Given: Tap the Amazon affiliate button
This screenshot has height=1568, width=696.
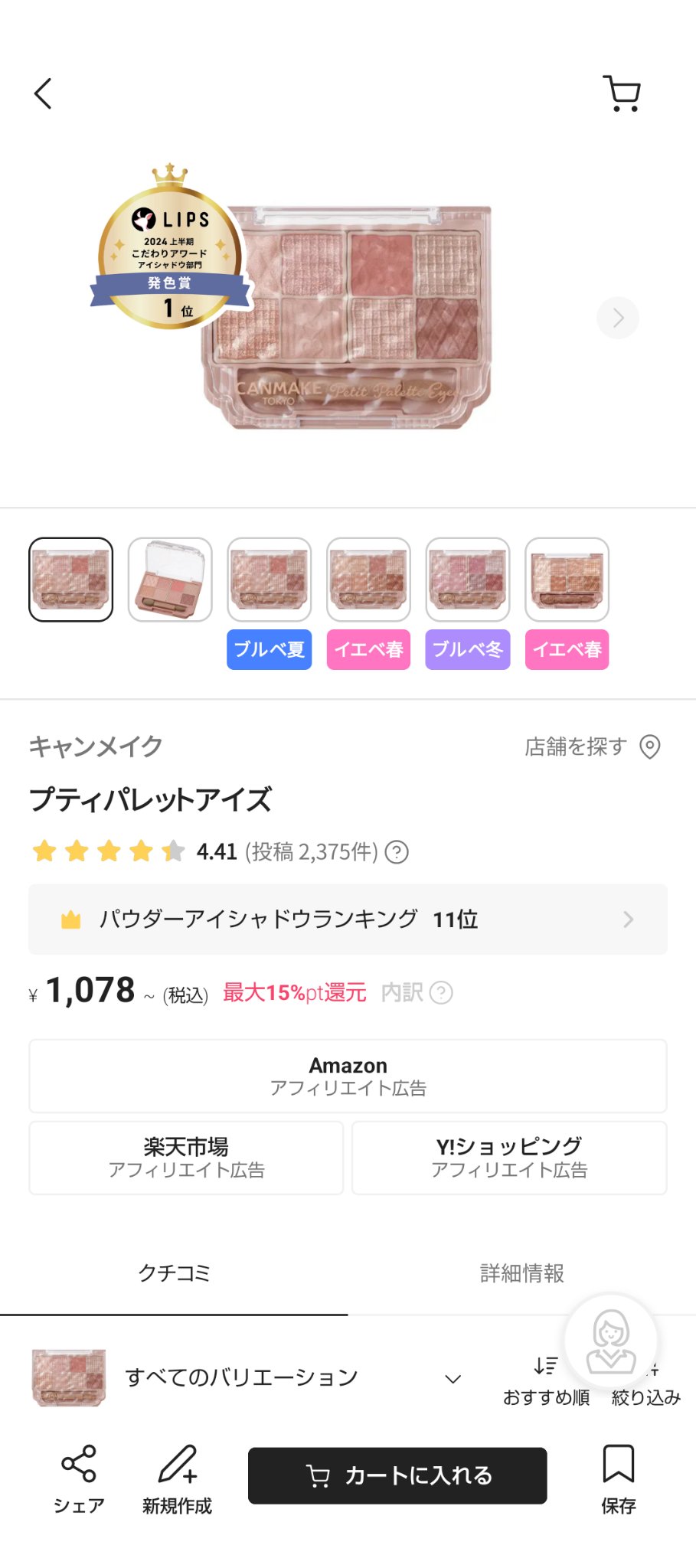Looking at the screenshot, I should click(x=348, y=1076).
